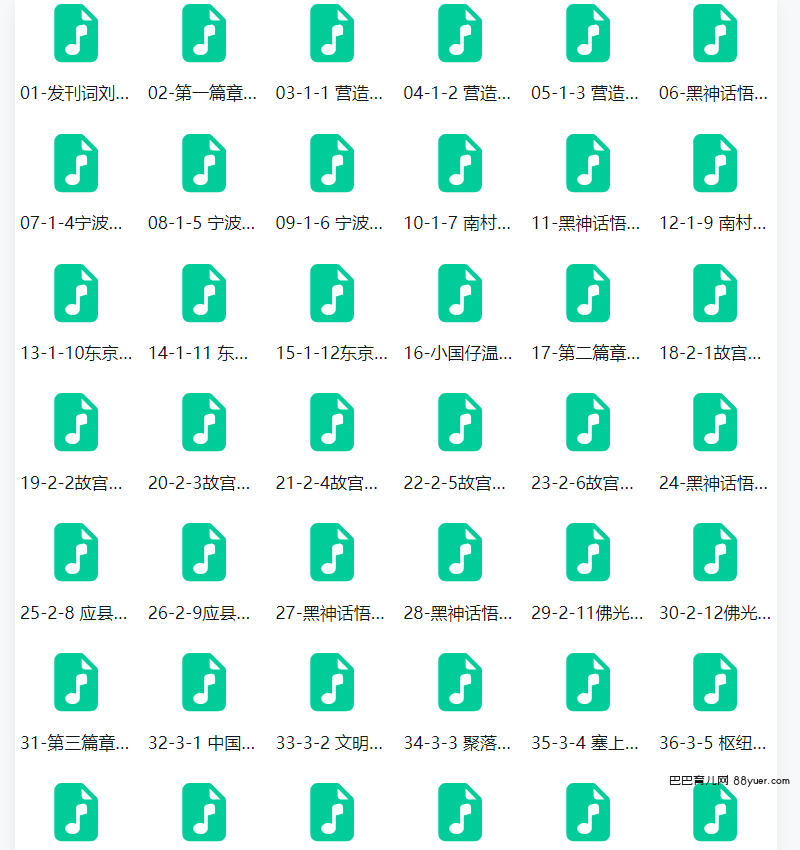Open audio file 01-发刊词刘…
Viewport: 800px width, 850px height.
click(x=76, y=33)
